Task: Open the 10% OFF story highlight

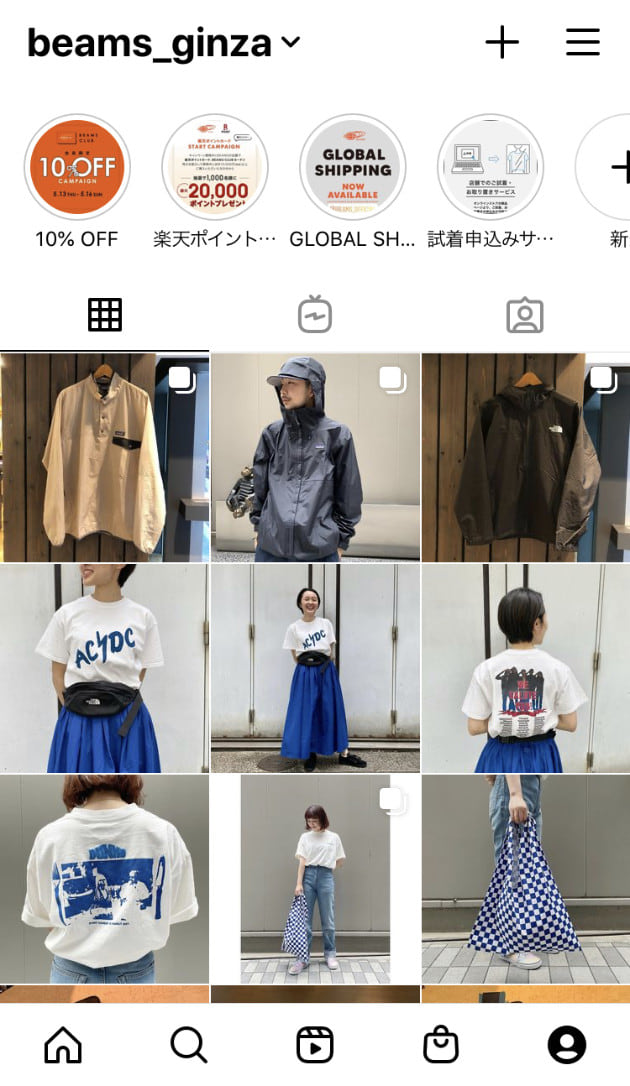Action: coord(77,168)
